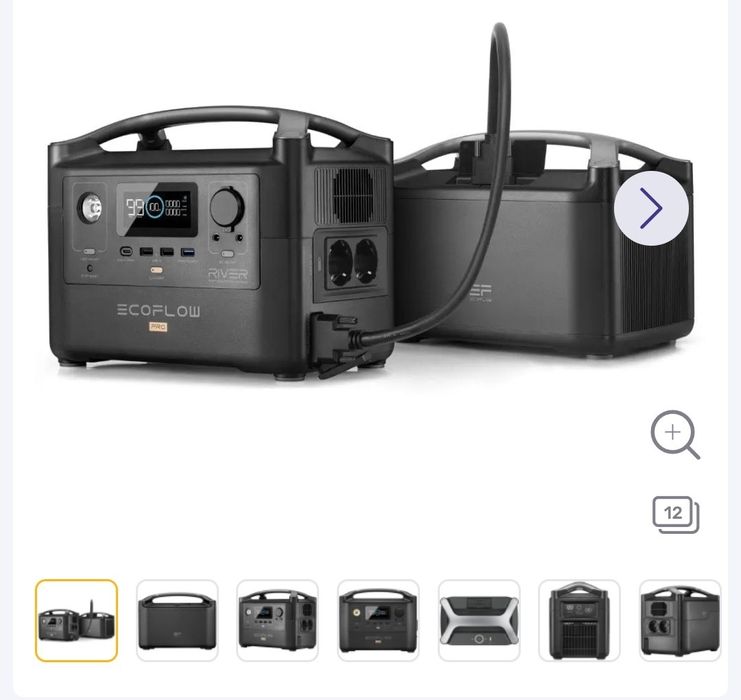Open the top-down view thumbnail

(x=479, y=620)
